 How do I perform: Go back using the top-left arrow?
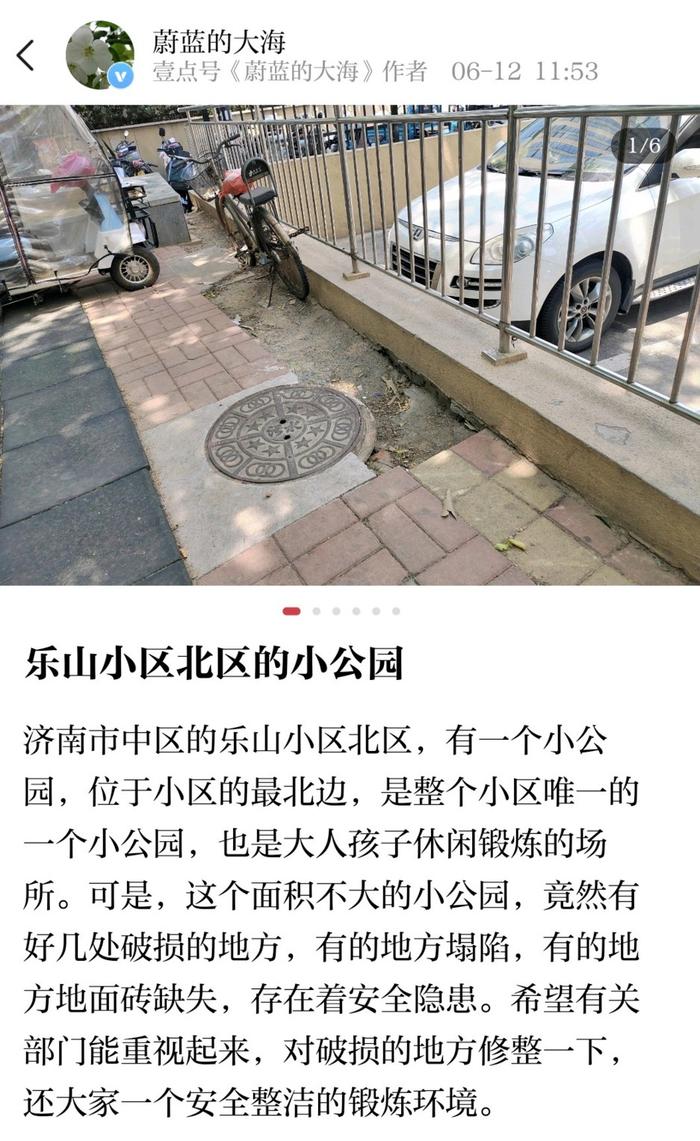(x=26, y=55)
